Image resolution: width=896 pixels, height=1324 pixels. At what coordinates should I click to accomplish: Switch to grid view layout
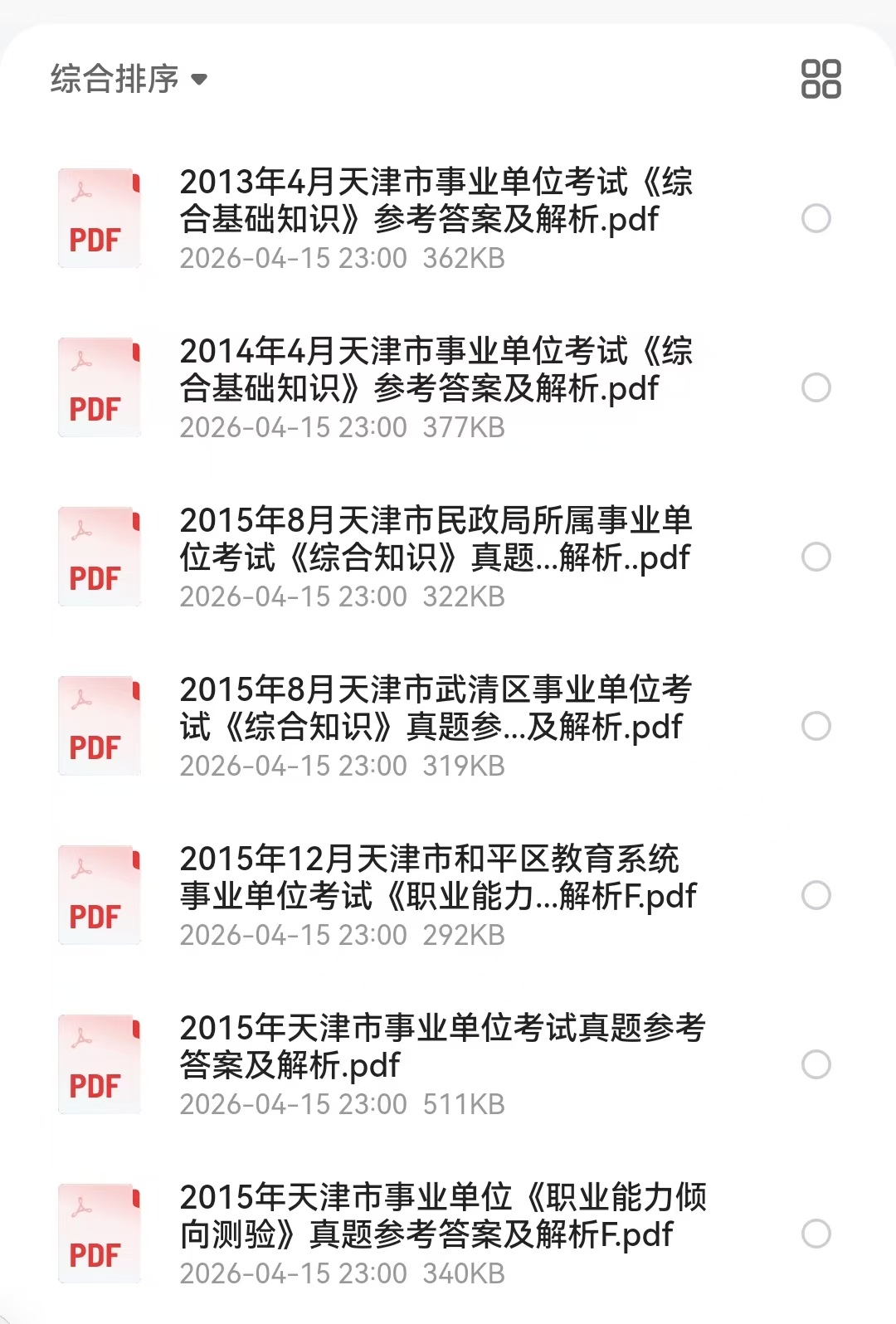coord(821,79)
